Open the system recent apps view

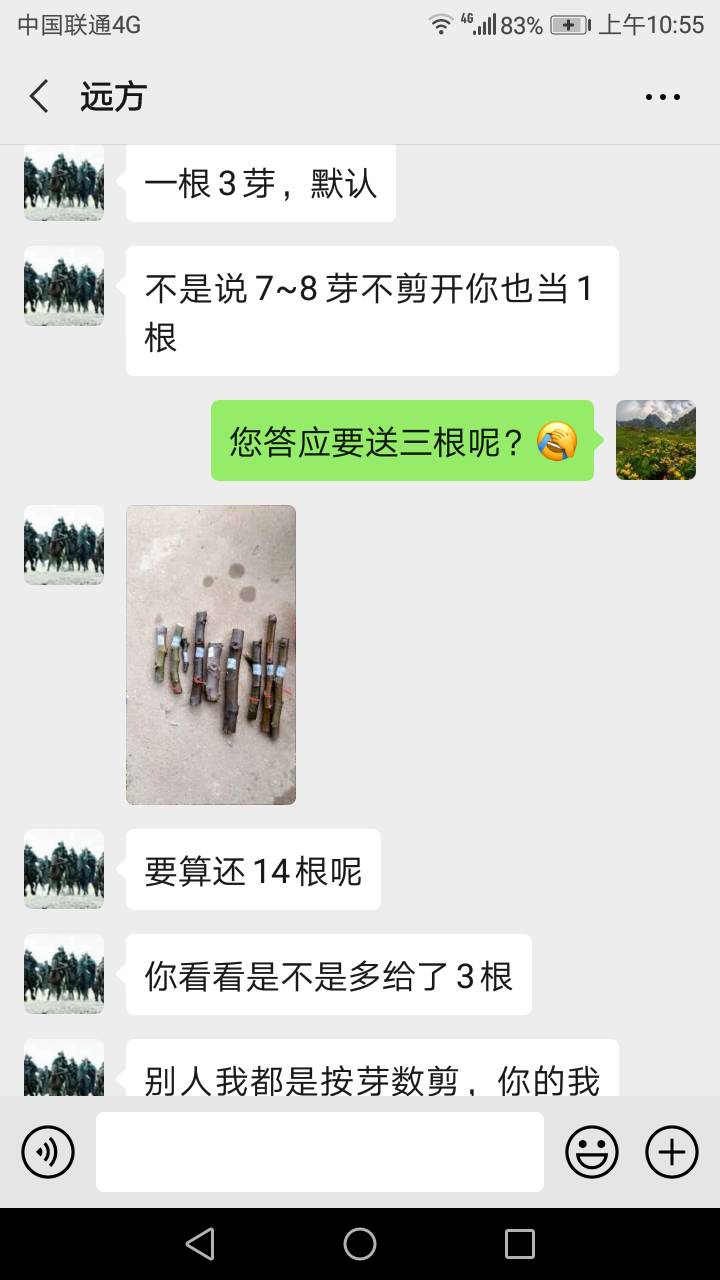(520, 1244)
